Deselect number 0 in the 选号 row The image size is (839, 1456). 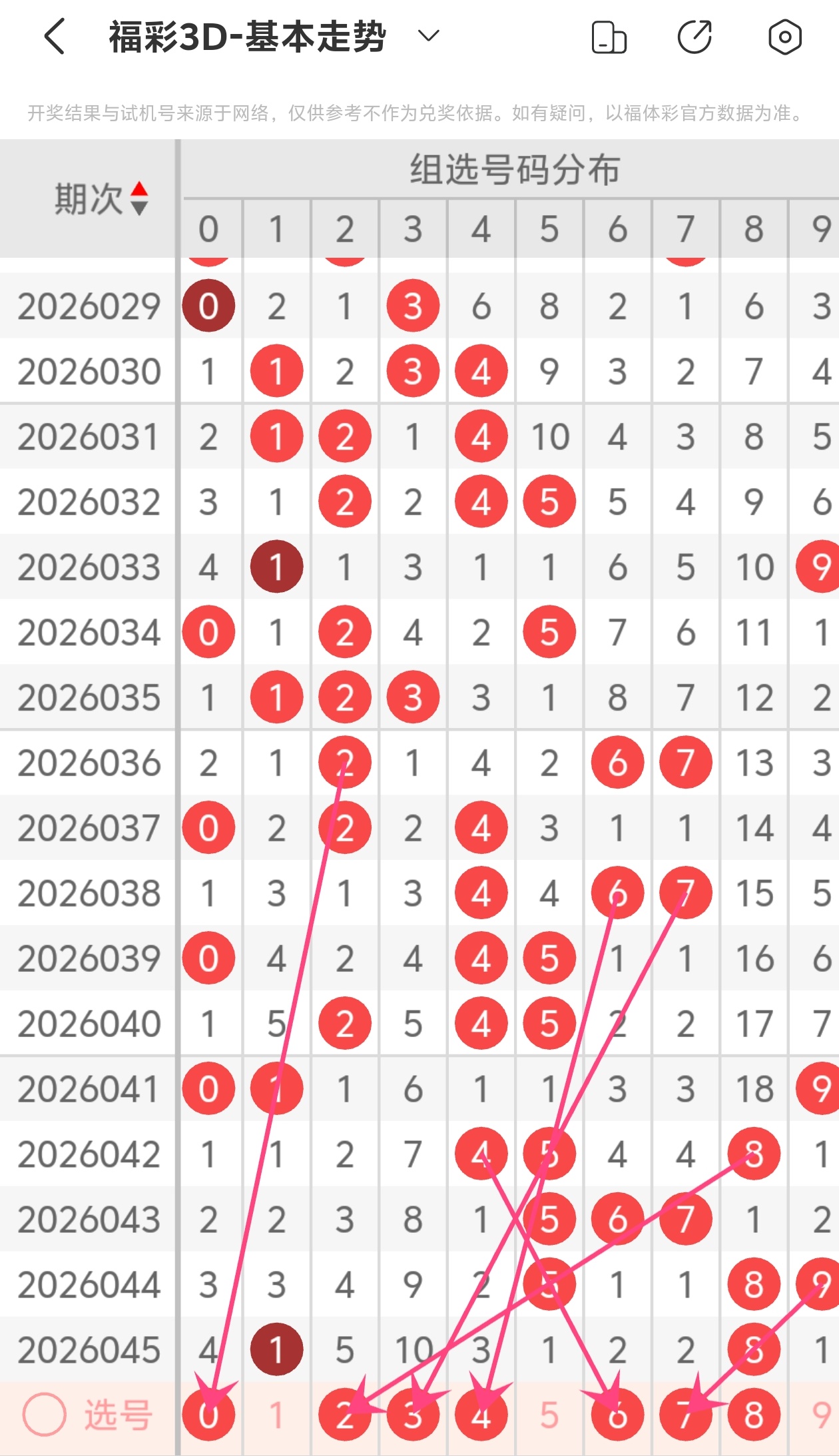(x=208, y=1415)
